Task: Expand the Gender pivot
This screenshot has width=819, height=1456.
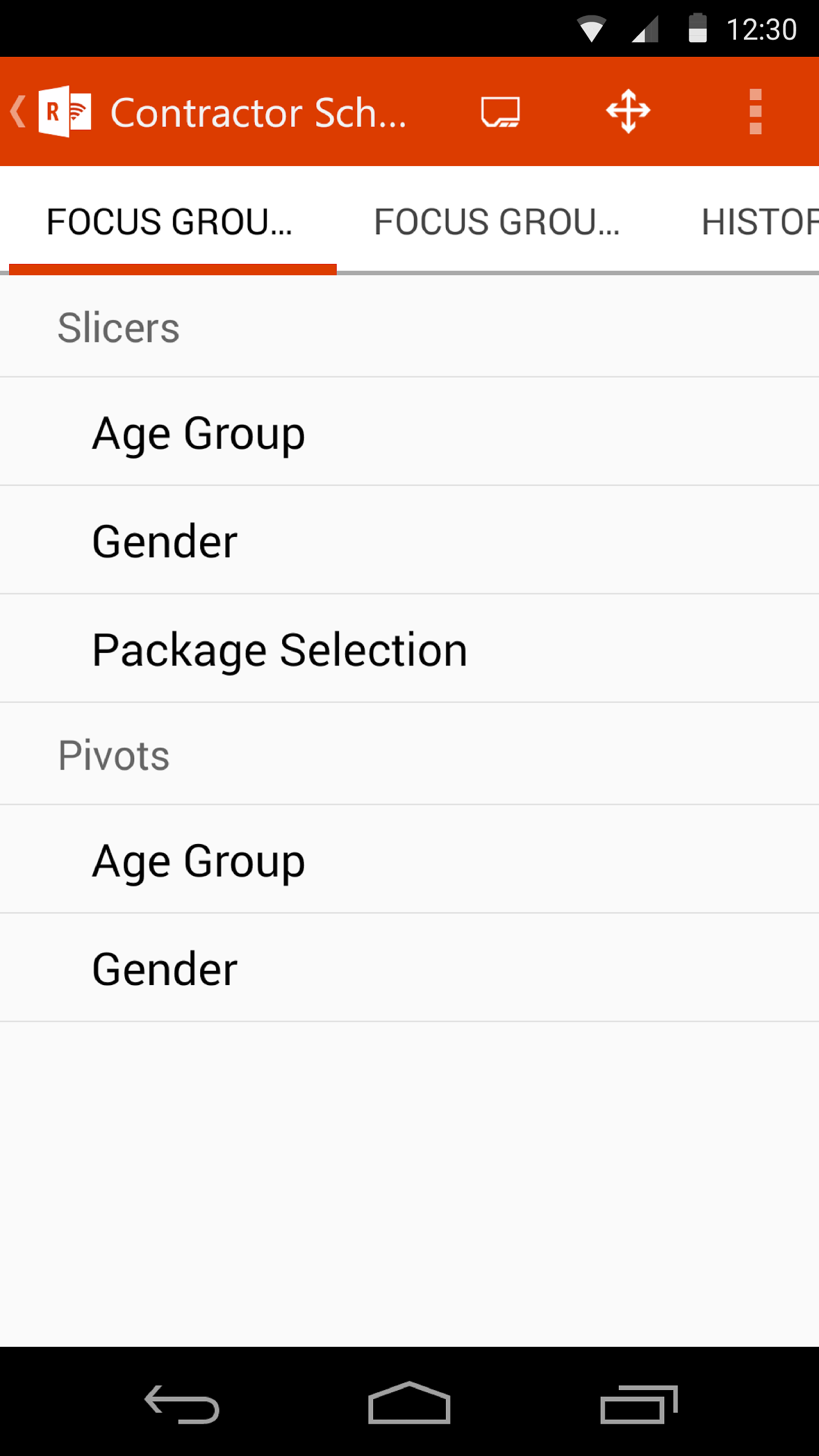Action: coord(164,968)
